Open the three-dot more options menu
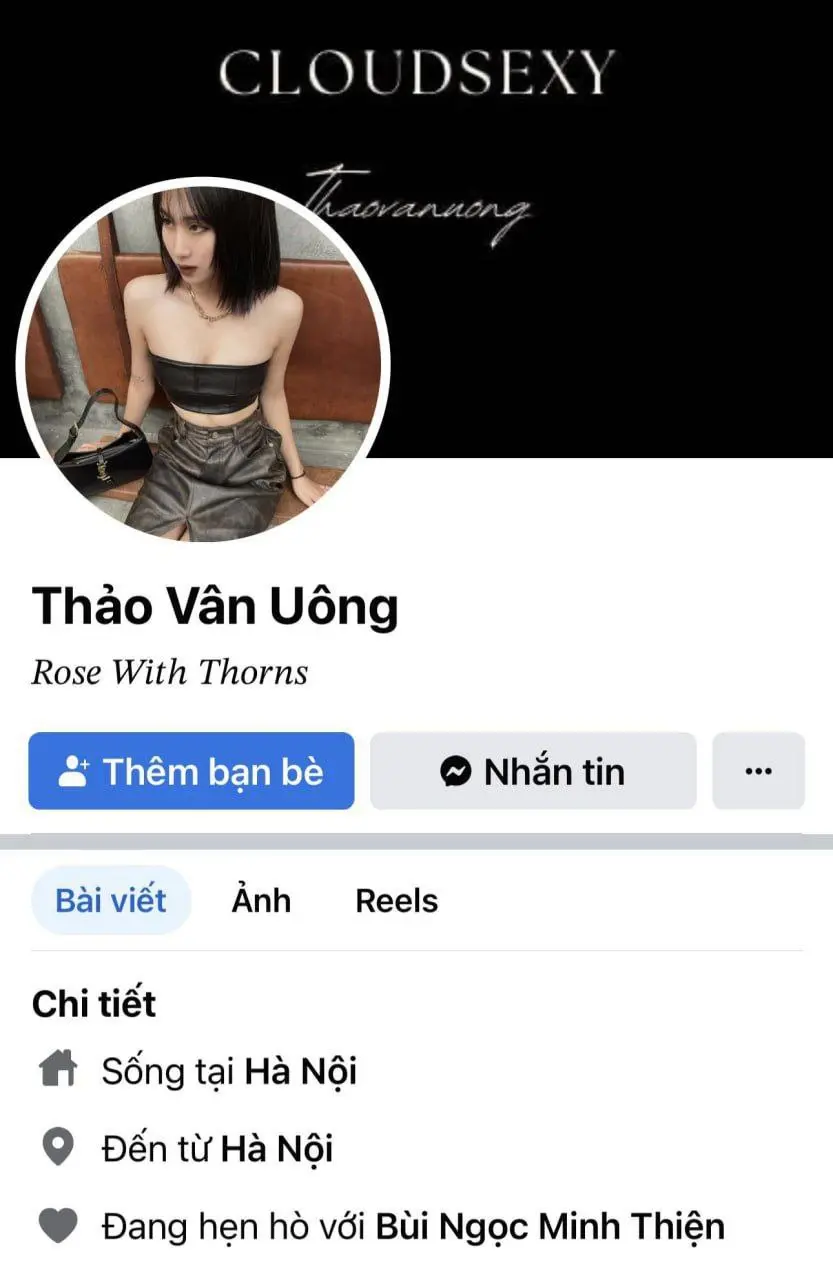 (x=758, y=771)
